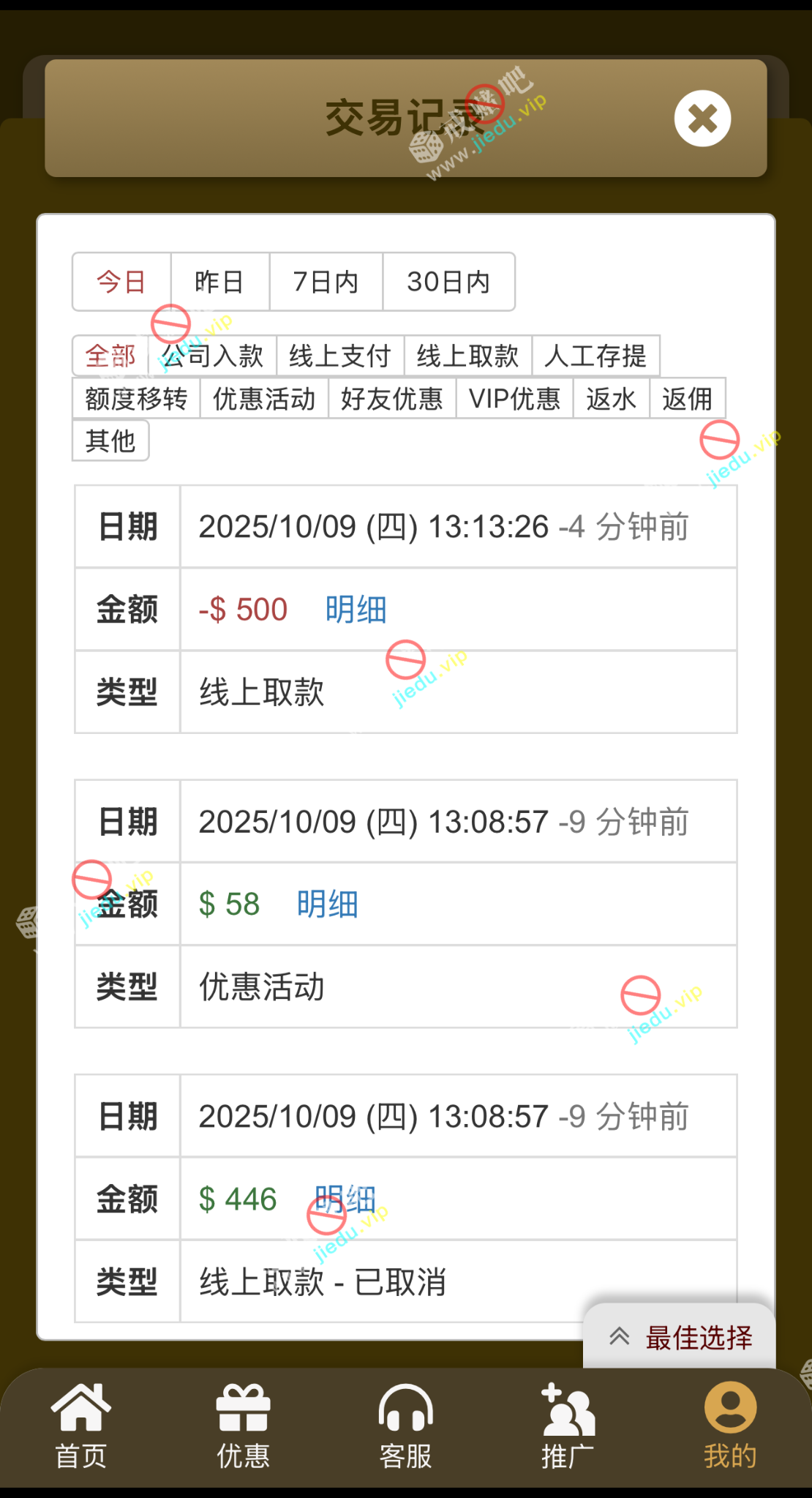812x1498 pixels.
Task: Switch to the 昨日 date filter
Action: pos(219,282)
